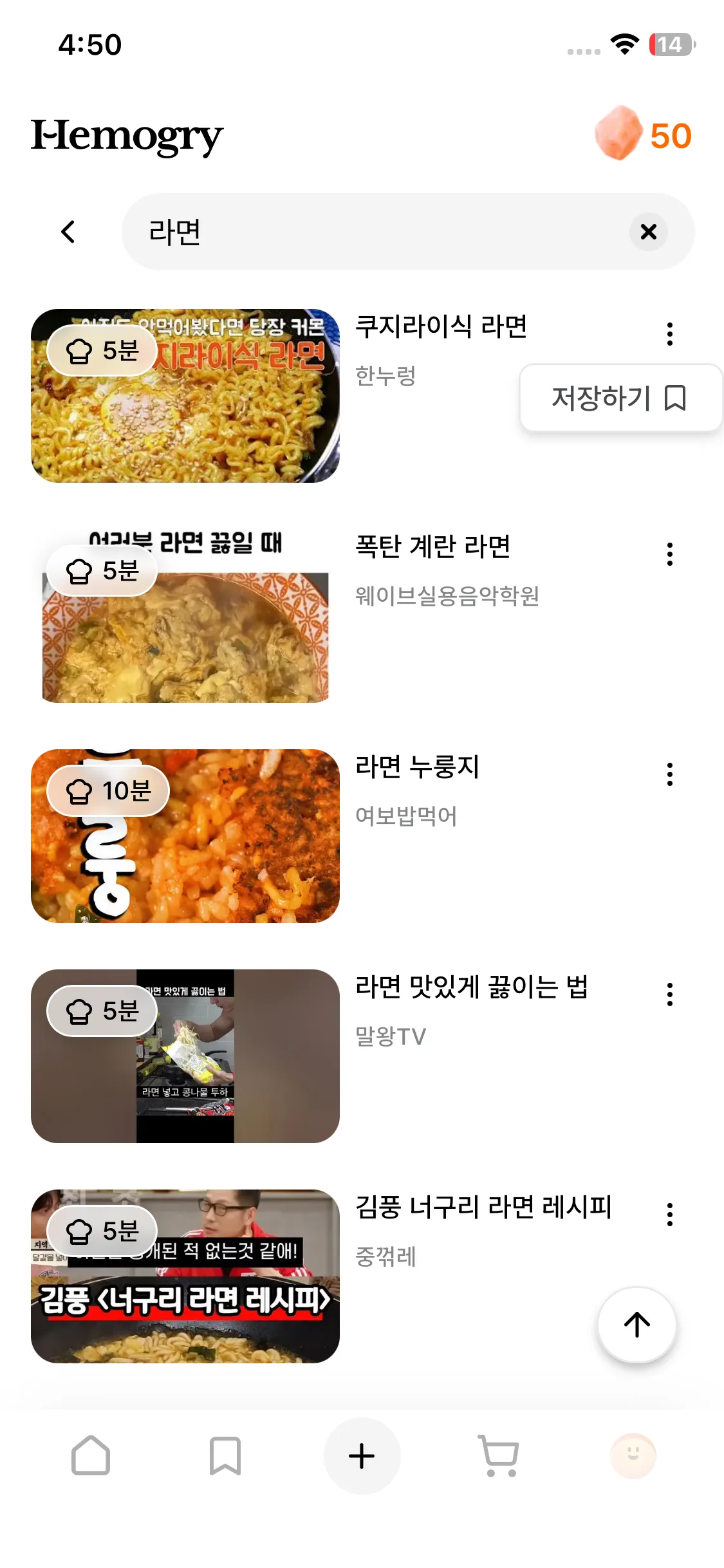Open the profile avatar tab
Image resolution: width=724 pixels, height=1568 pixels.
[633, 1456]
